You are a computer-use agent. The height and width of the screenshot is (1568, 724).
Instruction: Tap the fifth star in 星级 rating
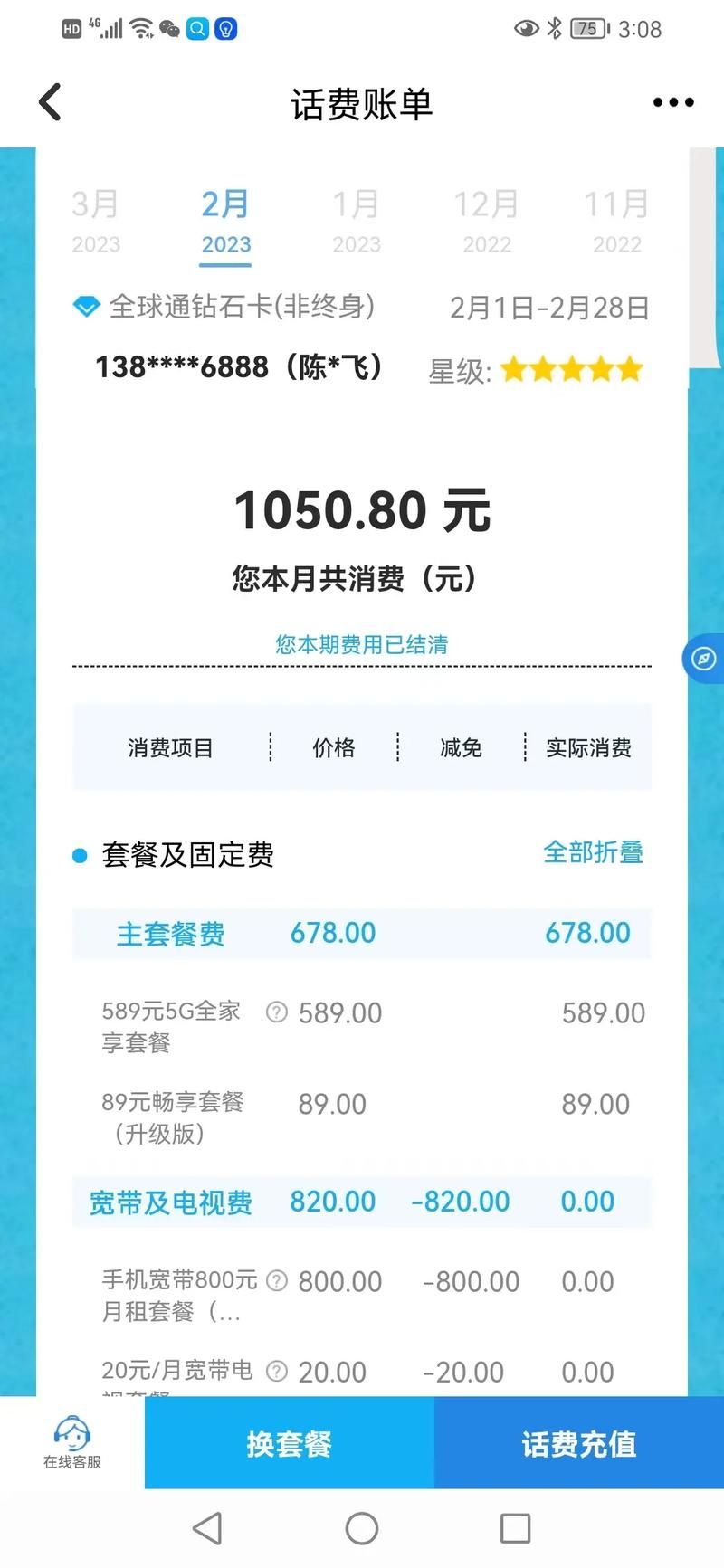point(631,368)
